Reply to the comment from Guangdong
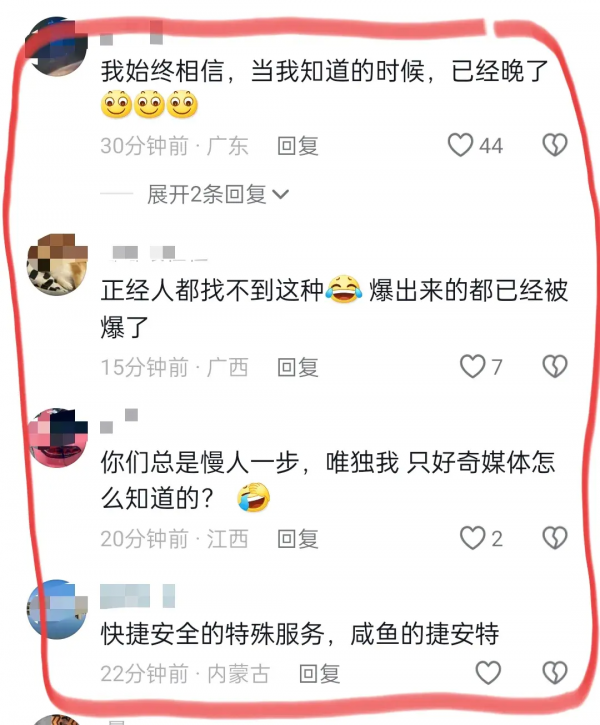 point(298,146)
